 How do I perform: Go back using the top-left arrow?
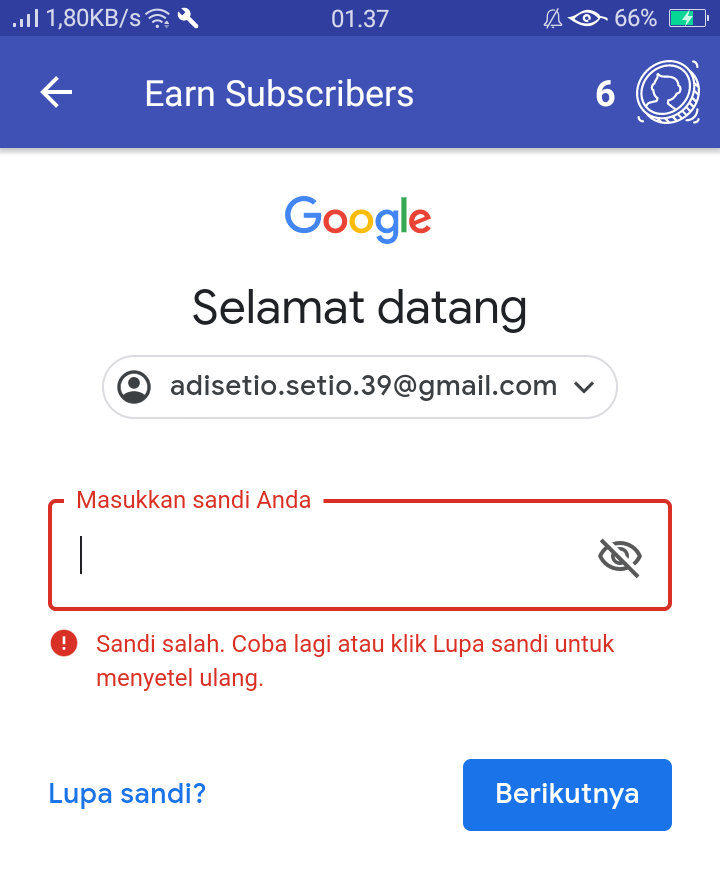(57, 93)
